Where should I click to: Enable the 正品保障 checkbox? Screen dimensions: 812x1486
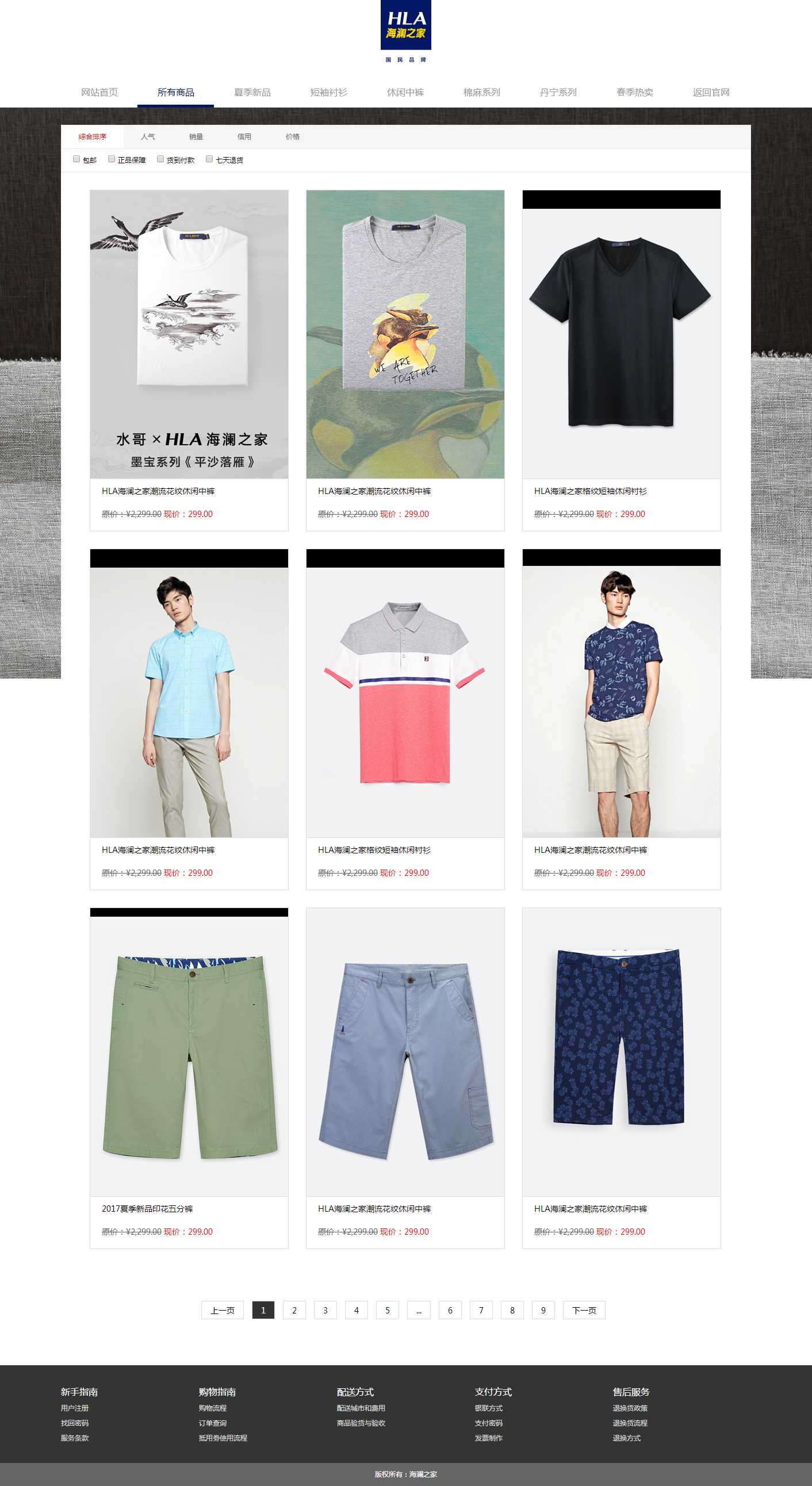coord(112,159)
